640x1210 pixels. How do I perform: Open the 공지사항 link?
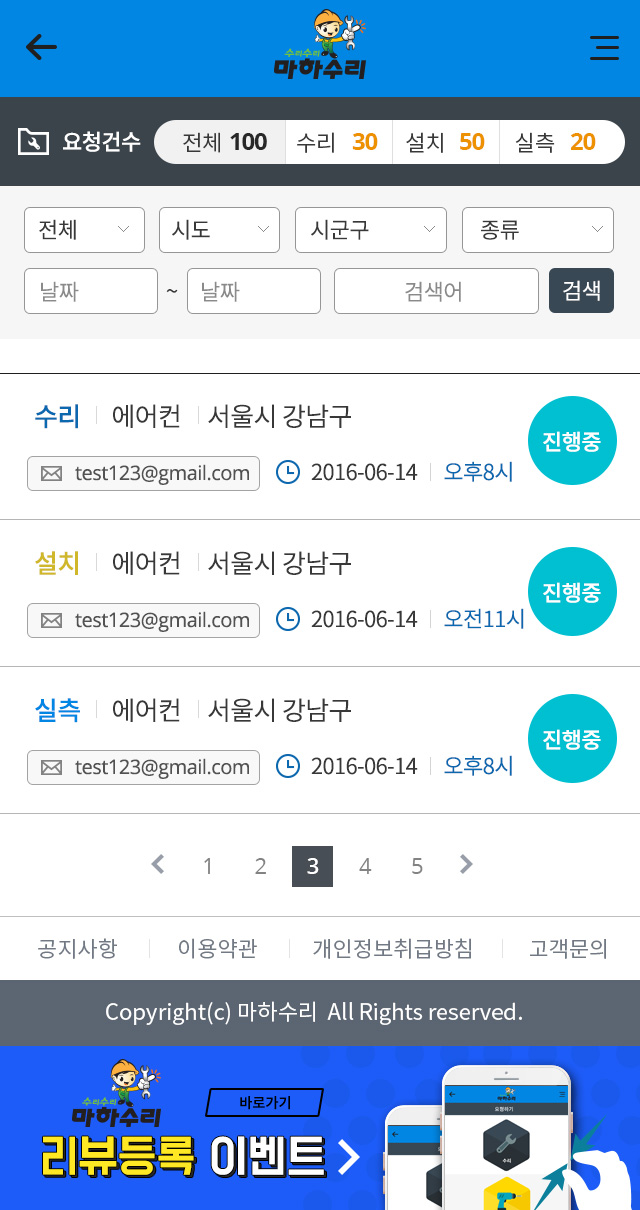click(x=77, y=948)
